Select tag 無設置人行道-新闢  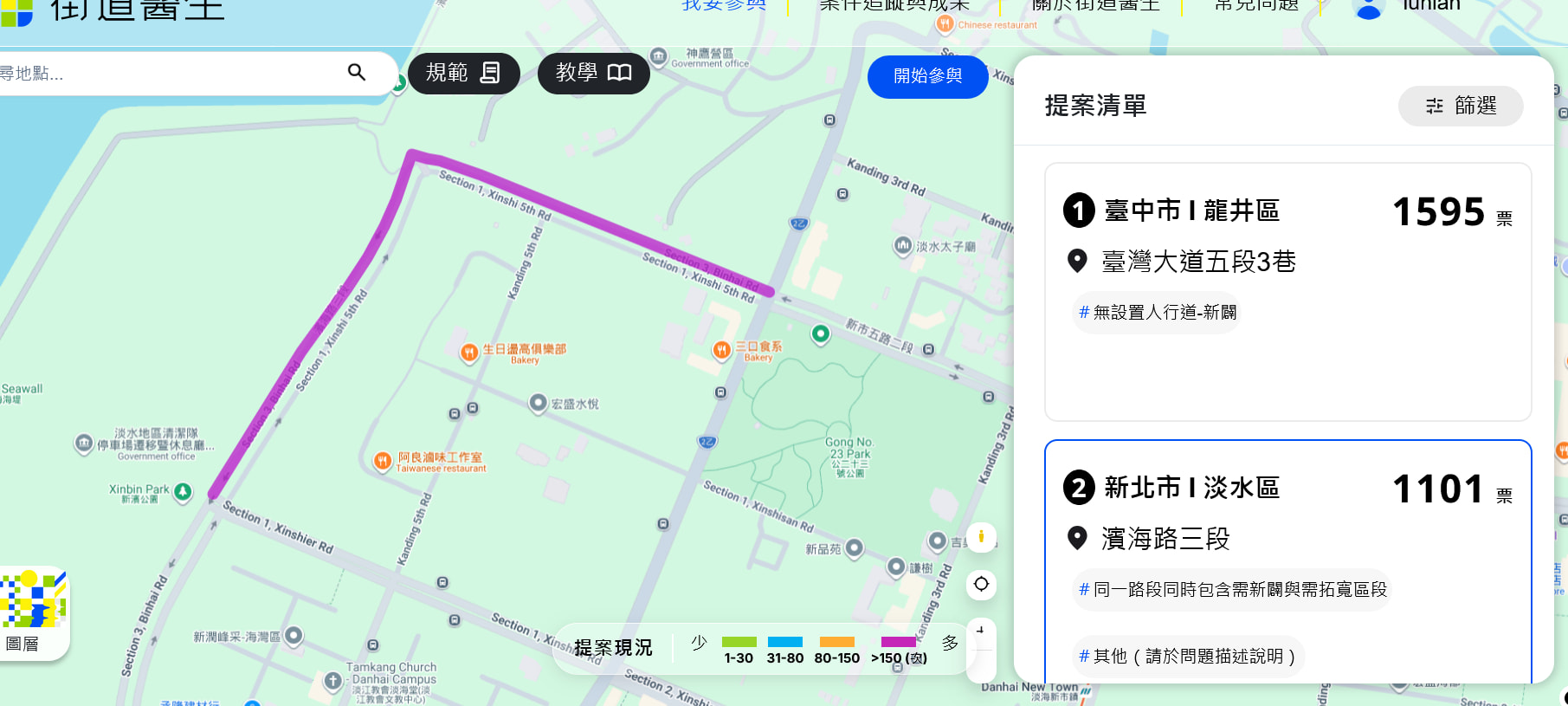(1157, 312)
